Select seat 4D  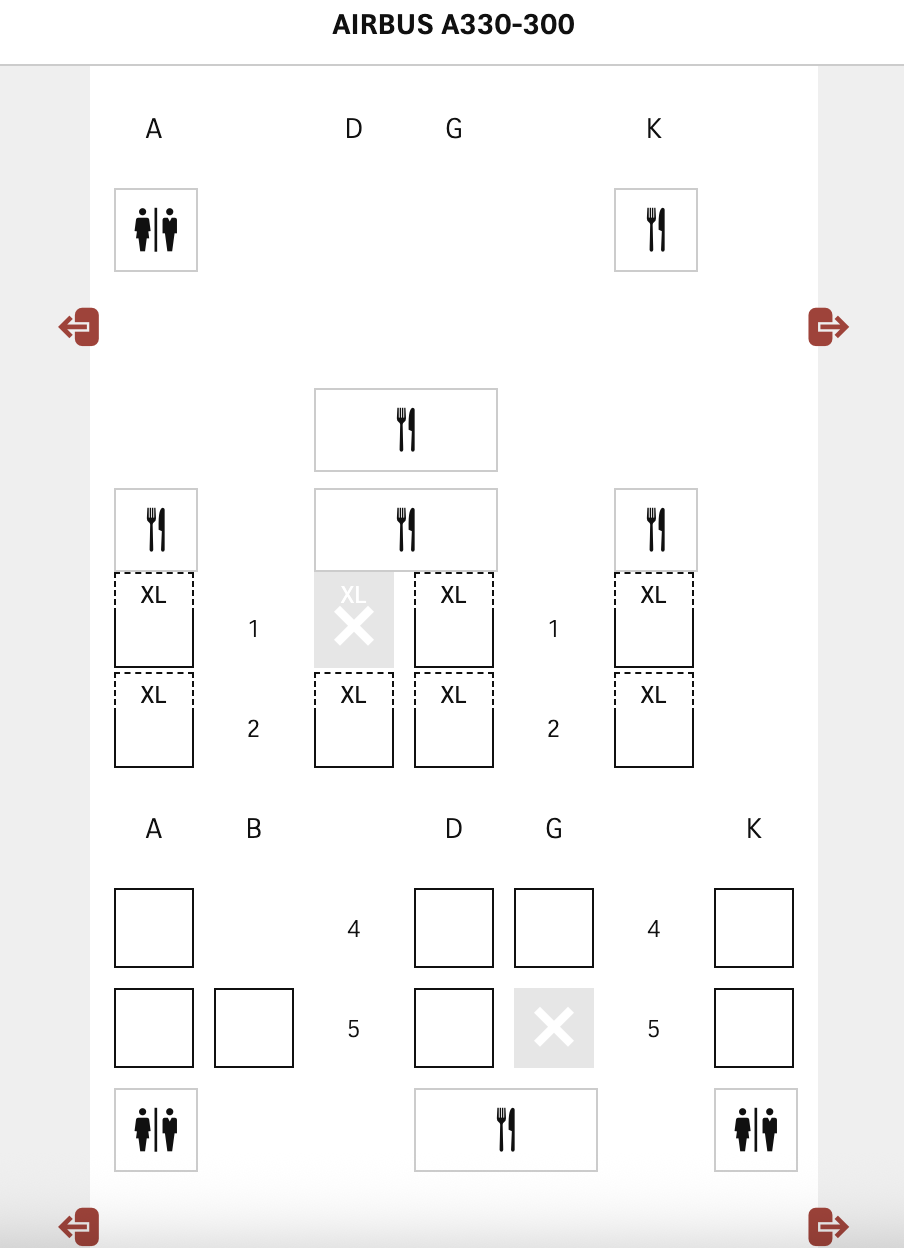point(454,928)
